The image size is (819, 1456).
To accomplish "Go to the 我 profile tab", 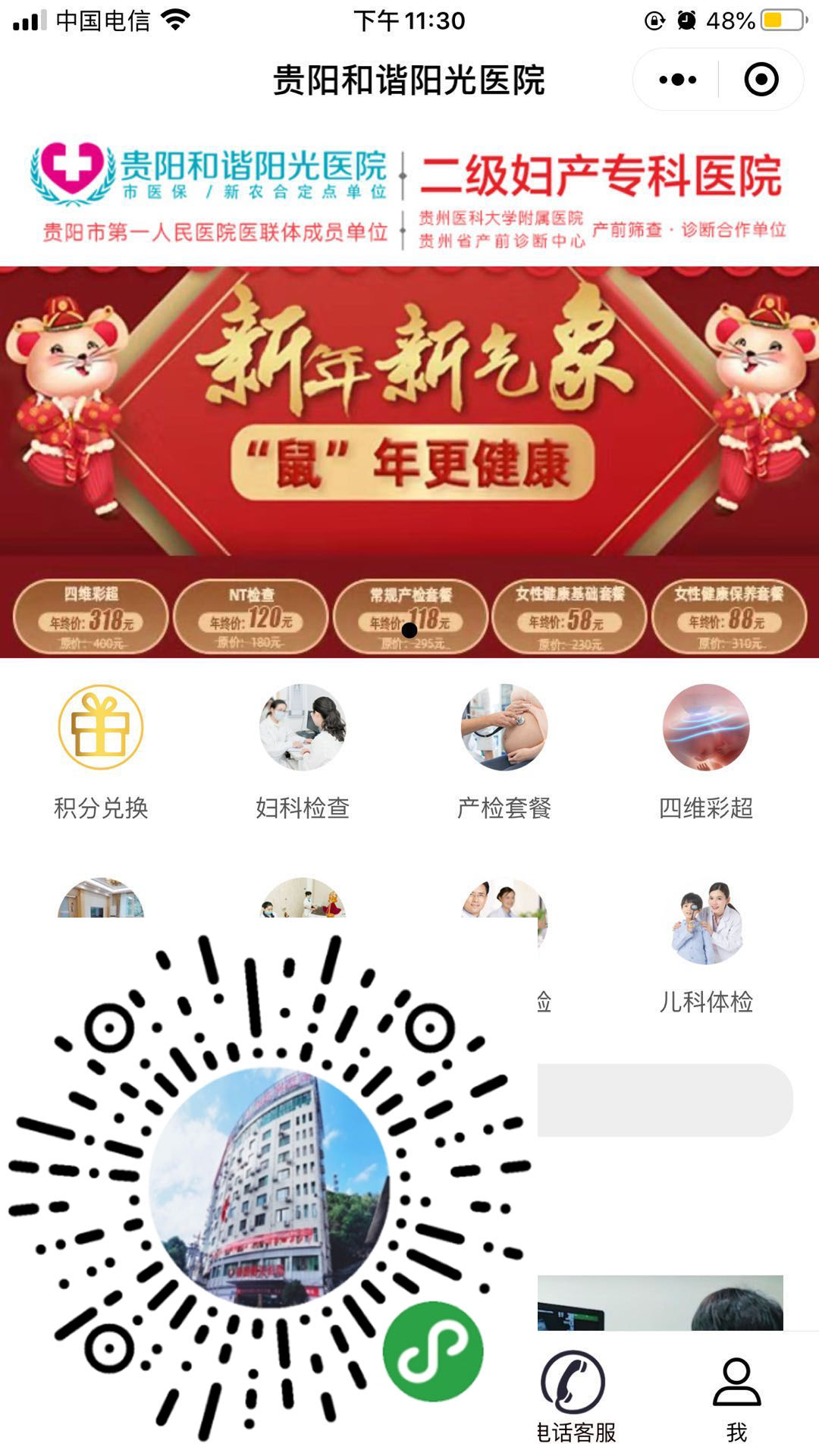I will (736, 1397).
